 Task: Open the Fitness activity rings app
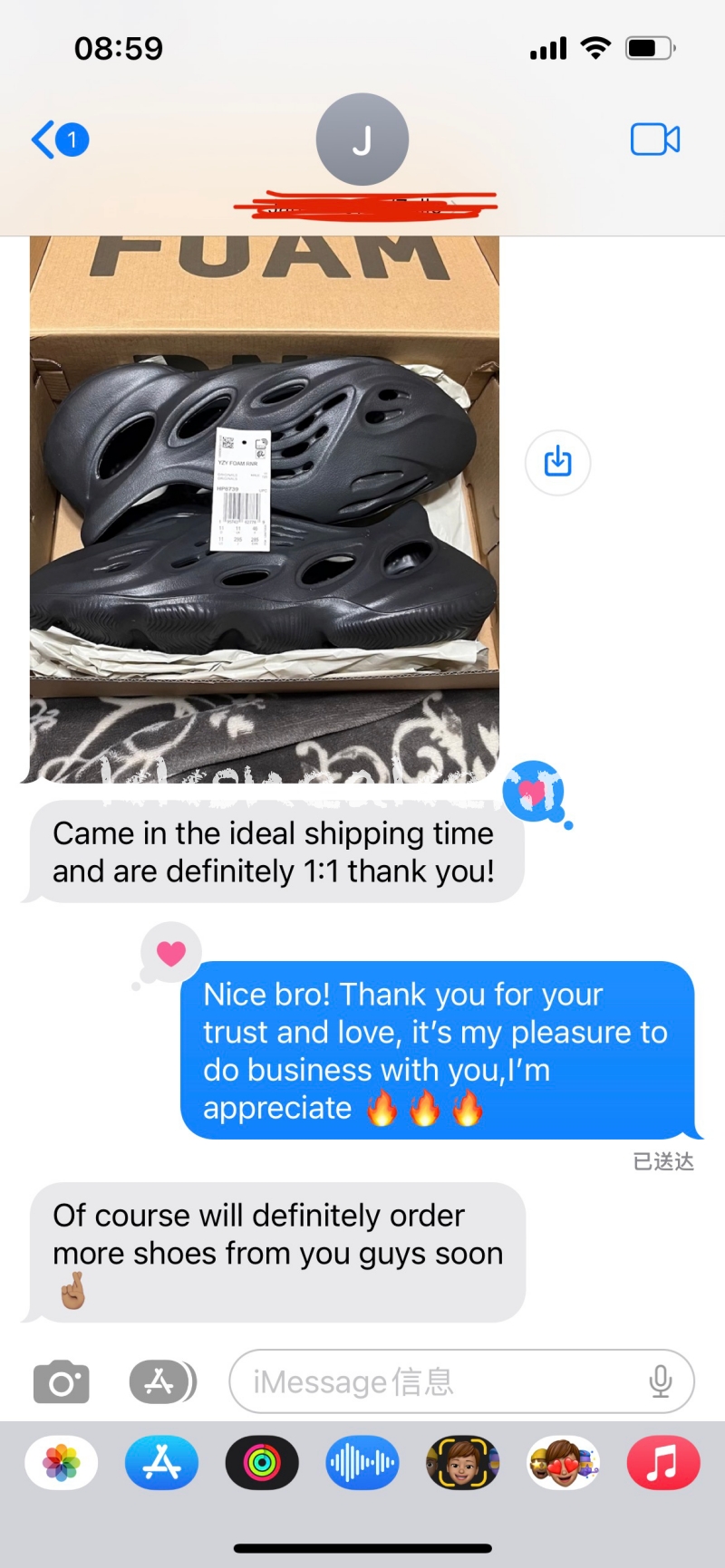point(262,1462)
